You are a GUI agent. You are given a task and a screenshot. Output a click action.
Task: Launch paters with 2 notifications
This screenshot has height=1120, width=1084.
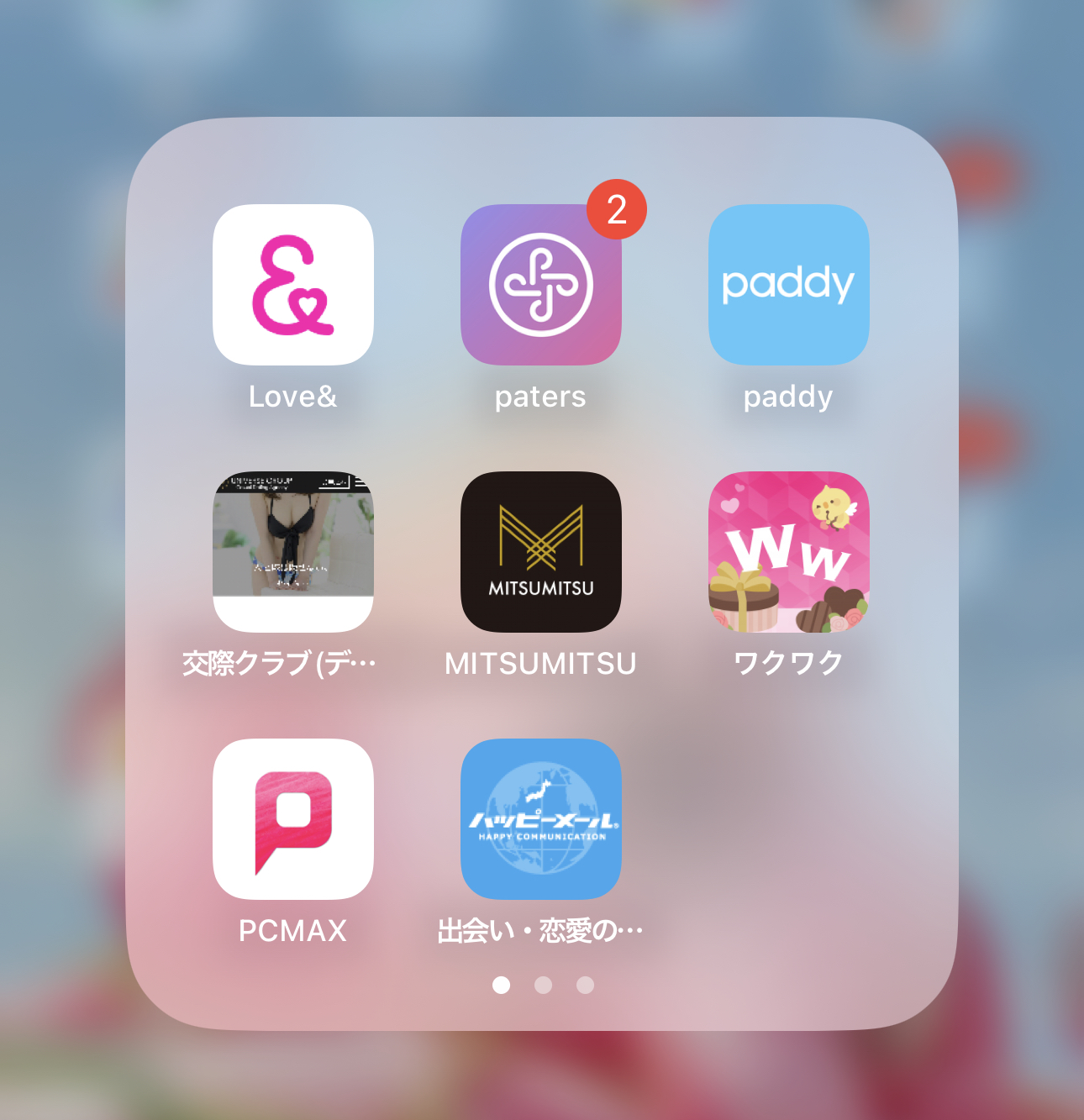pos(540,285)
